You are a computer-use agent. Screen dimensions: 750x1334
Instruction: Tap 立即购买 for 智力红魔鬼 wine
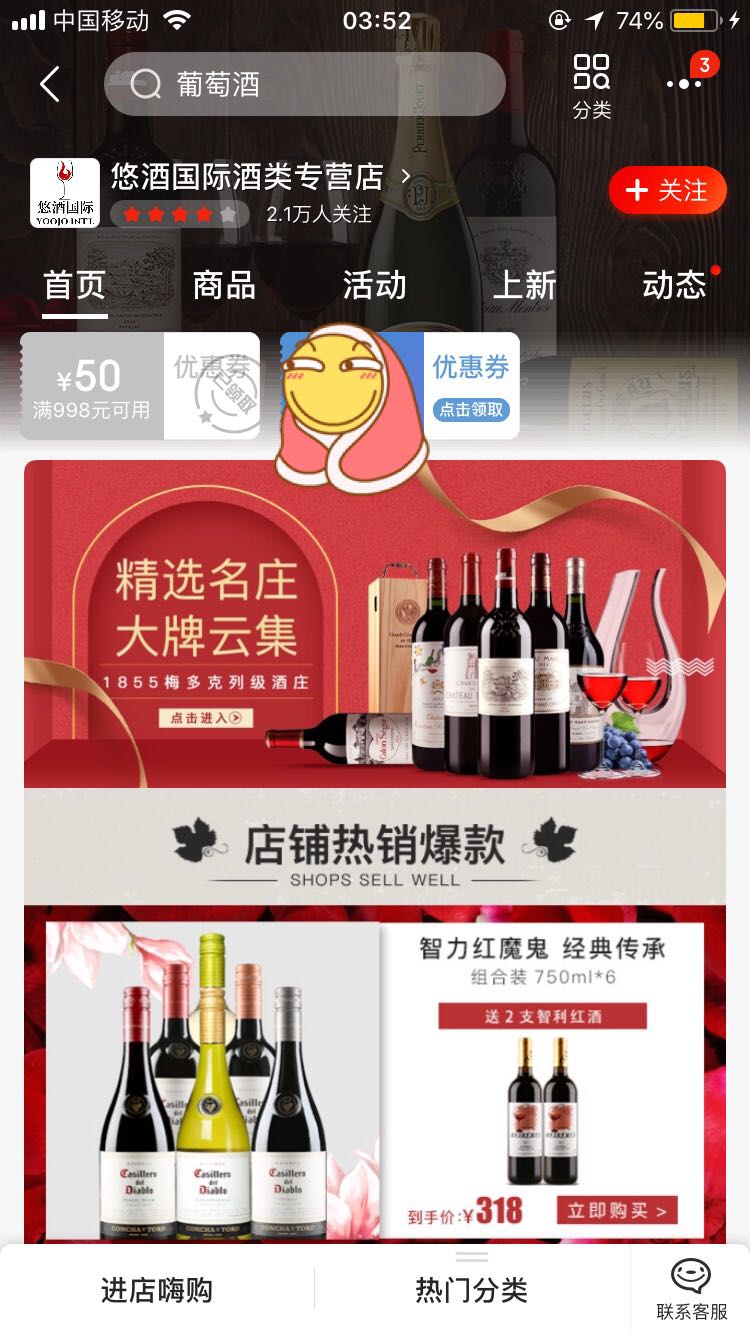[617, 1210]
